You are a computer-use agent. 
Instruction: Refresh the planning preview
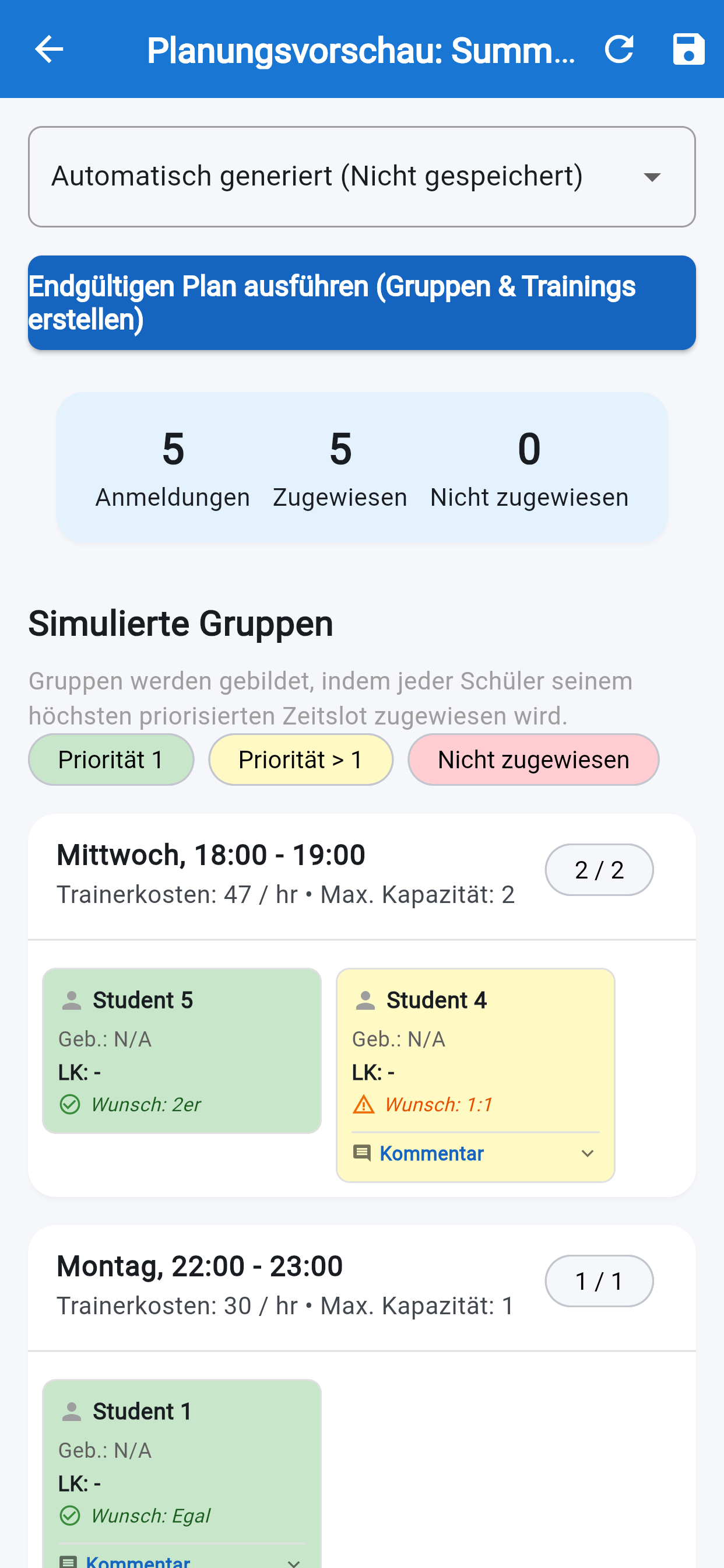pyautogui.click(x=620, y=51)
